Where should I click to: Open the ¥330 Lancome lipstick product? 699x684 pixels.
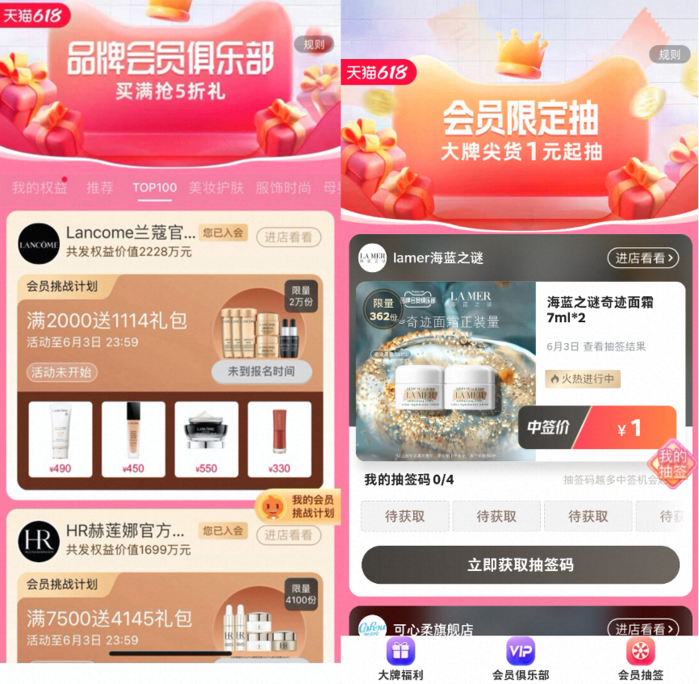[x=279, y=438]
